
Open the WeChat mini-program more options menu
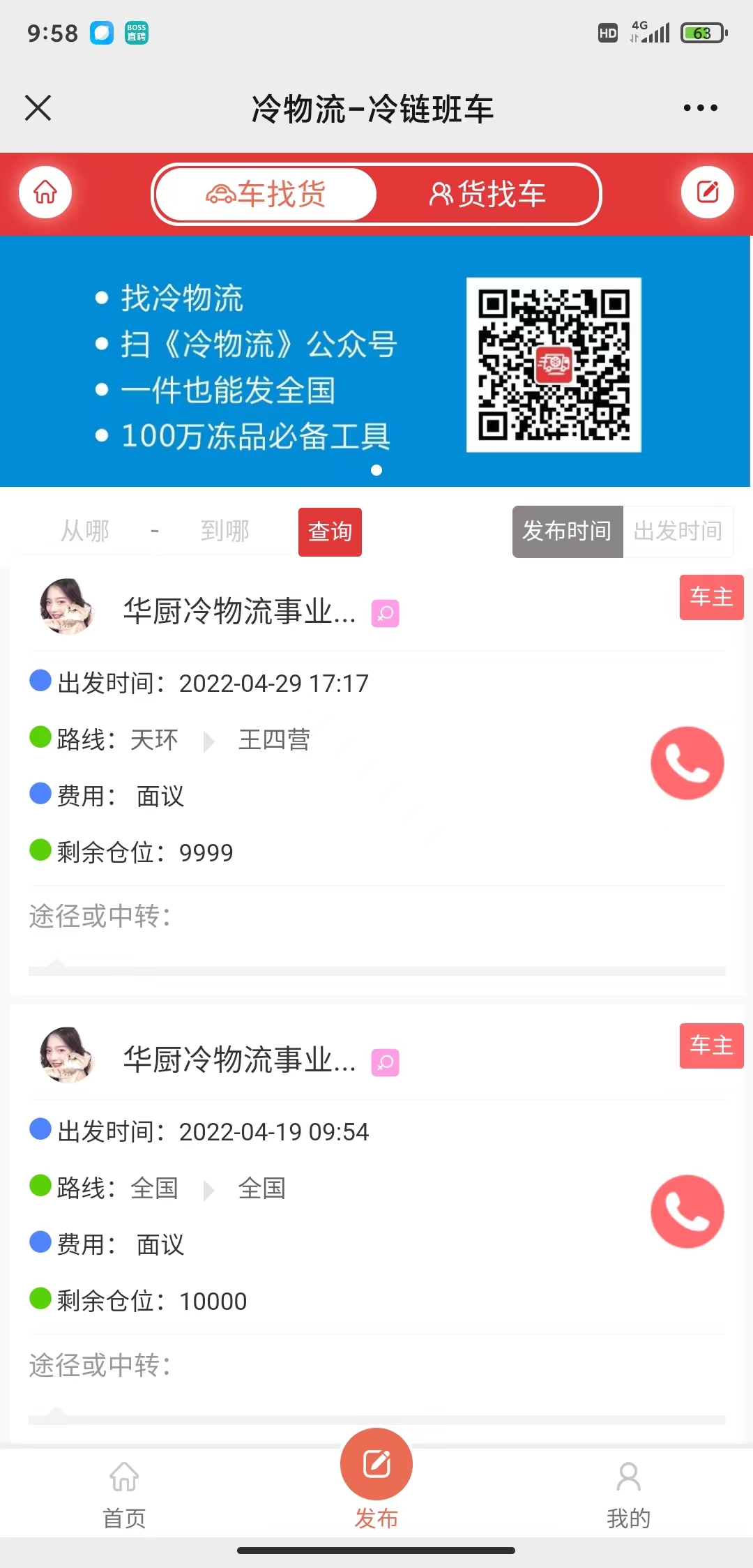(699, 108)
